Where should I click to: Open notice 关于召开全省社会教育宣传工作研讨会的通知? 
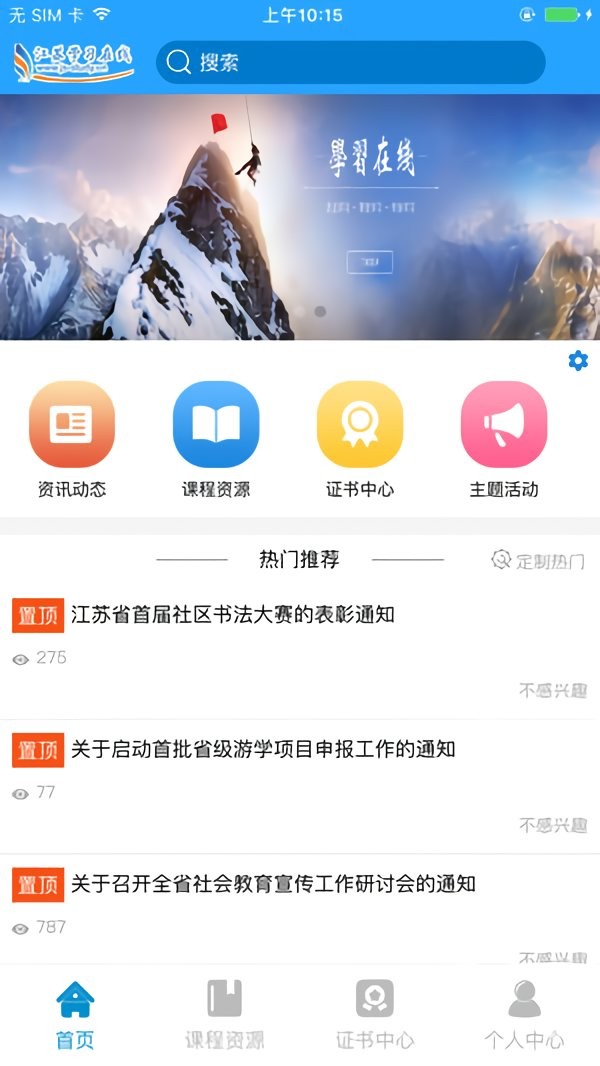pos(273,884)
